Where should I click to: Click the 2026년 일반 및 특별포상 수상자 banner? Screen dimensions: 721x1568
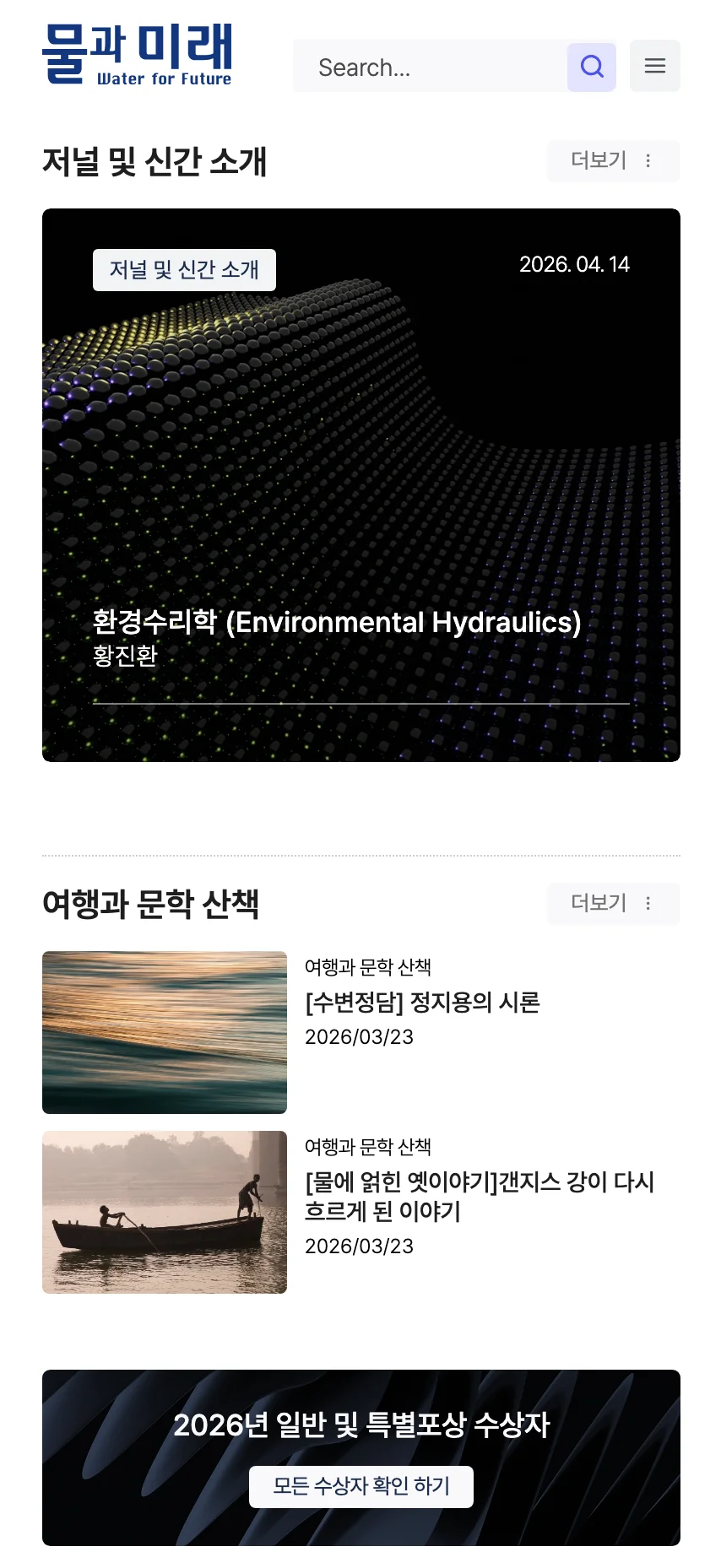360,1425
